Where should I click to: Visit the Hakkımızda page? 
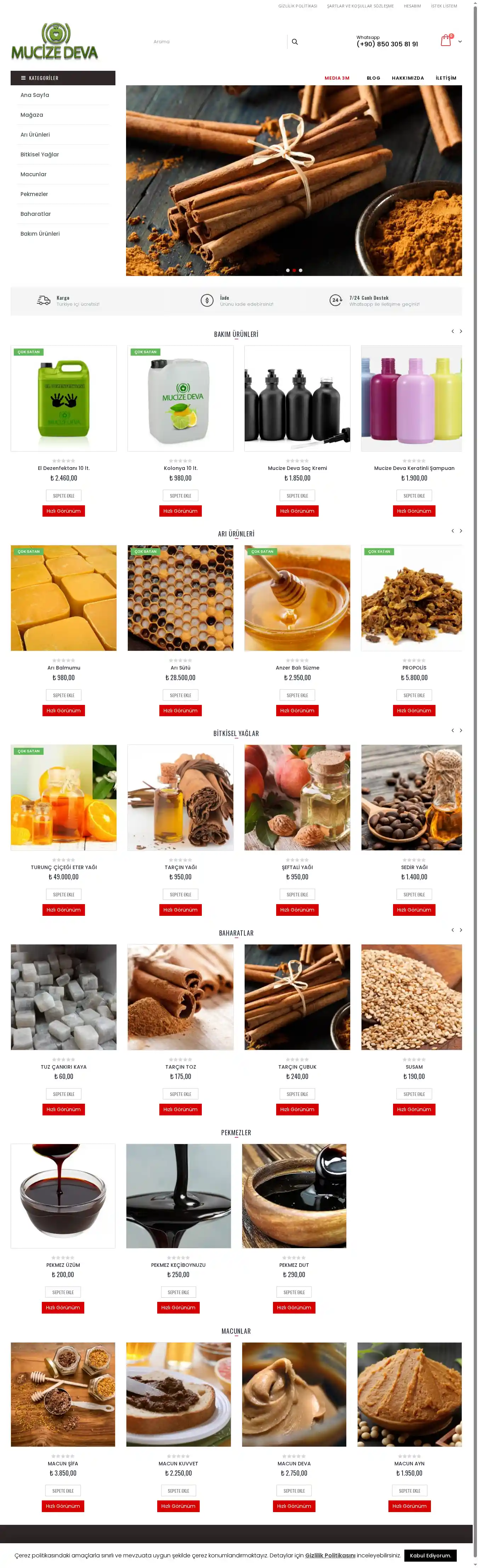[408, 78]
